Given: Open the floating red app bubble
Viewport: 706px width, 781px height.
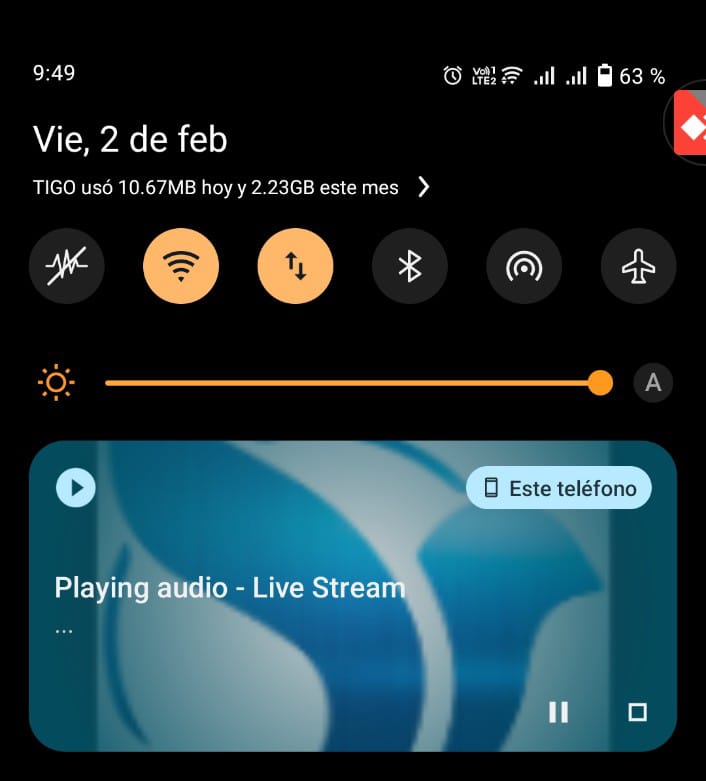Looking at the screenshot, I should pos(691,125).
